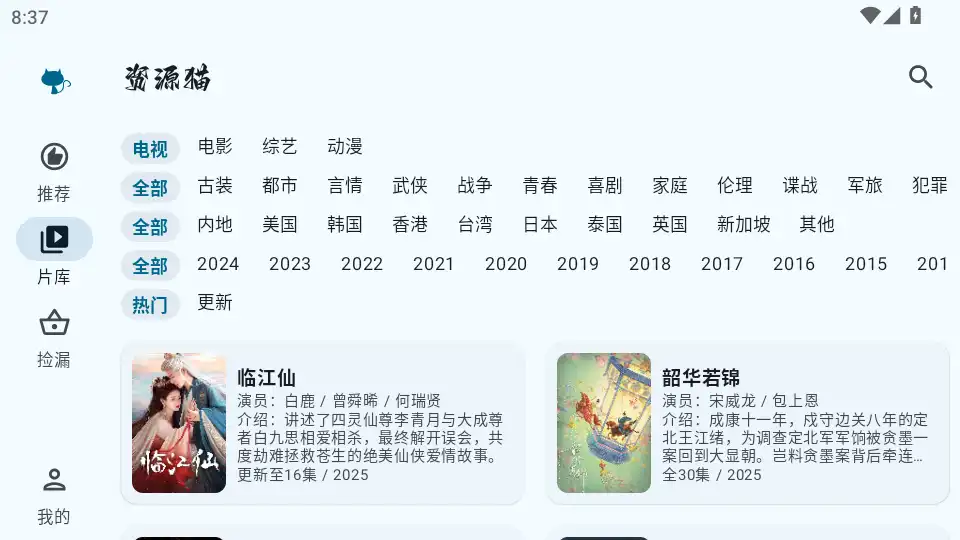Select the 电影 category chip
This screenshot has width=960, height=540.
pos(215,147)
